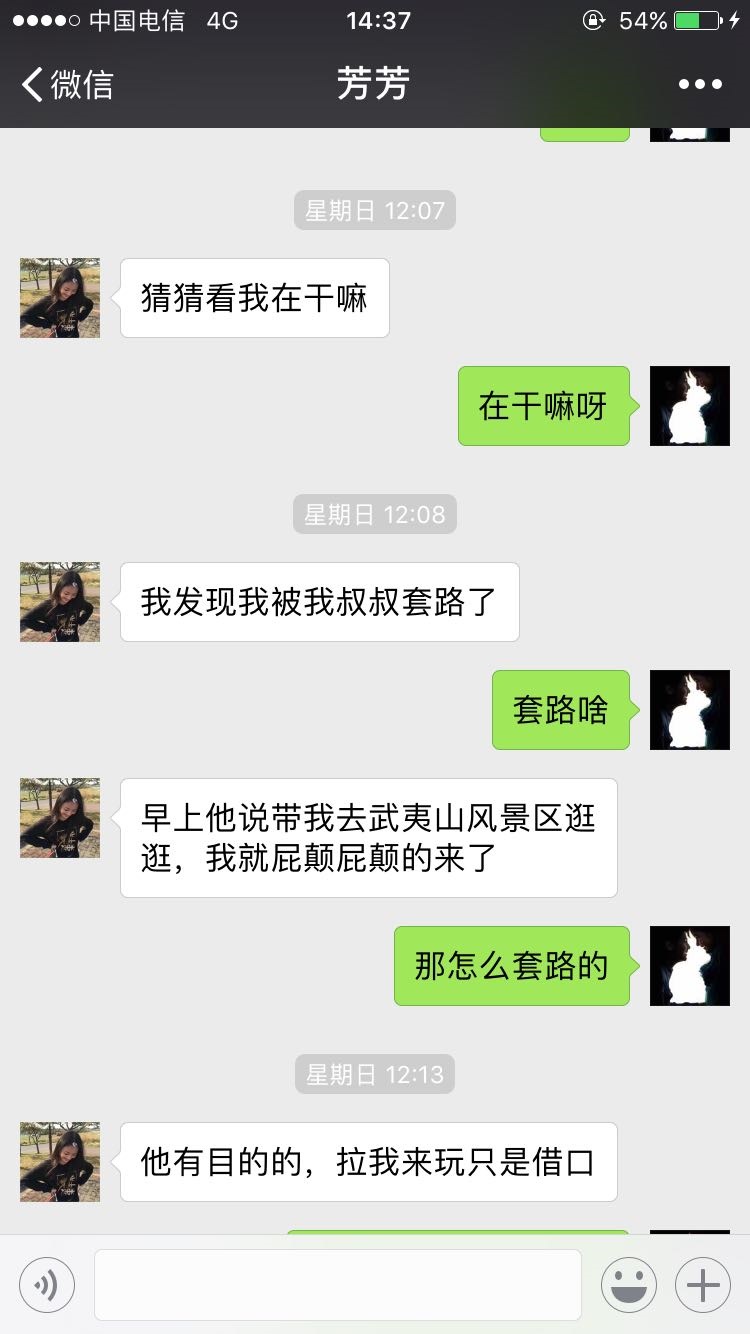750x1334 pixels.
Task: Open the three-dot chat details menu
Action: pyautogui.click(x=700, y=85)
